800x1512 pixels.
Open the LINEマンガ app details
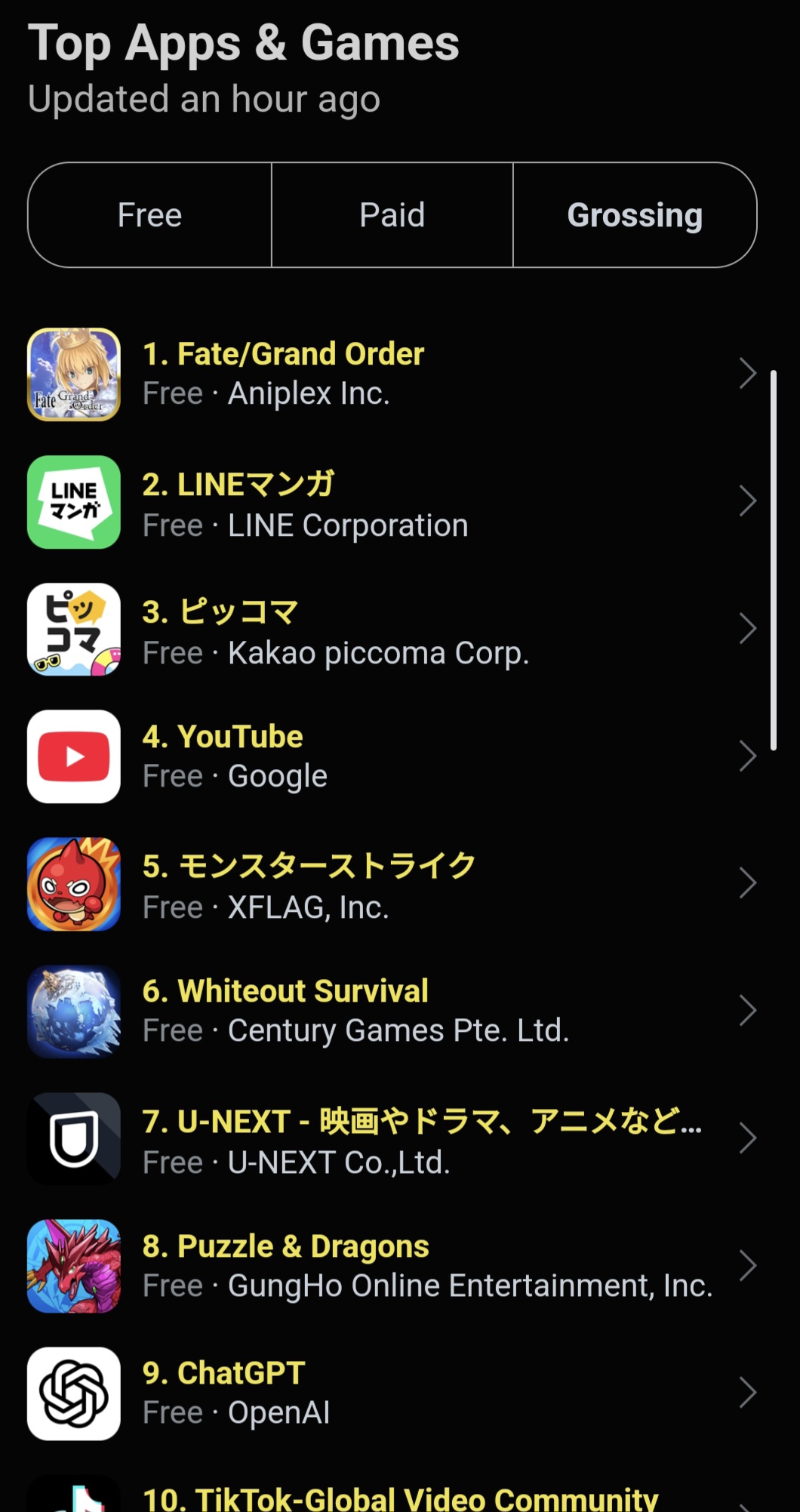[x=391, y=502]
